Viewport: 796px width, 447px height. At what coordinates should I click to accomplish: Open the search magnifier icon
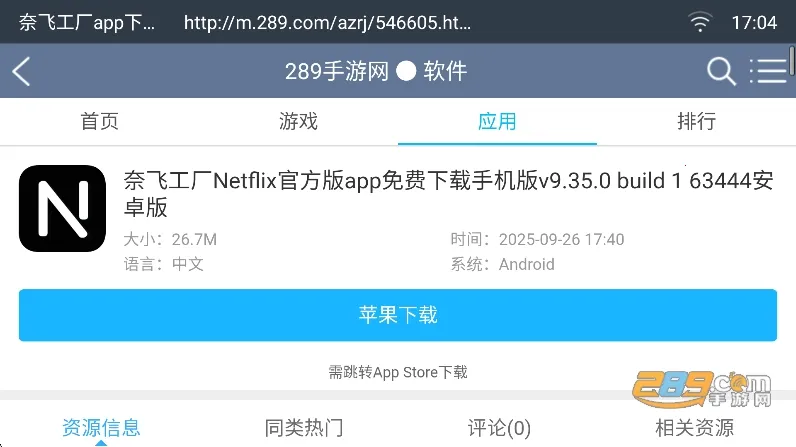[721, 71]
